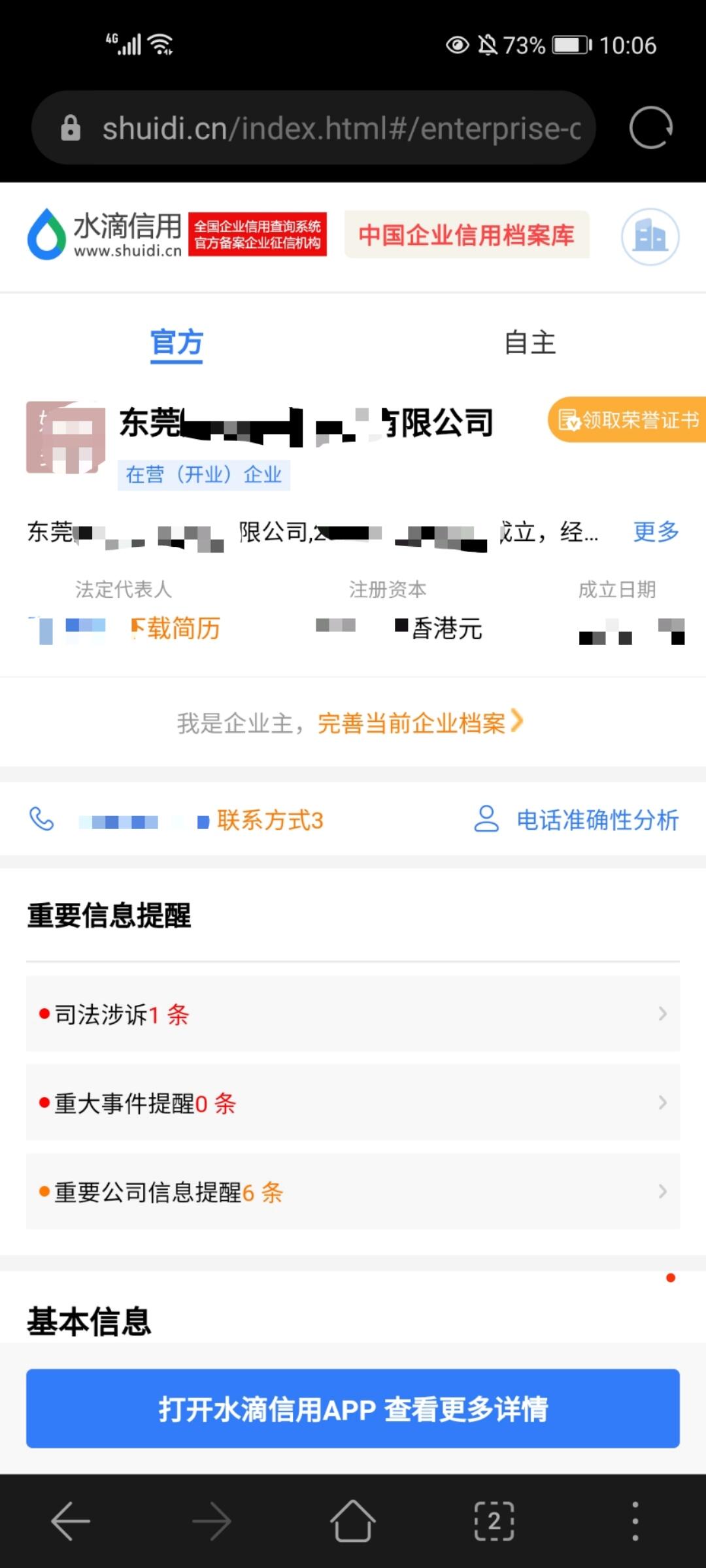Tap 领取荣誉证书 button
Image resolution: width=706 pixels, height=1568 pixels.
point(627,419)
